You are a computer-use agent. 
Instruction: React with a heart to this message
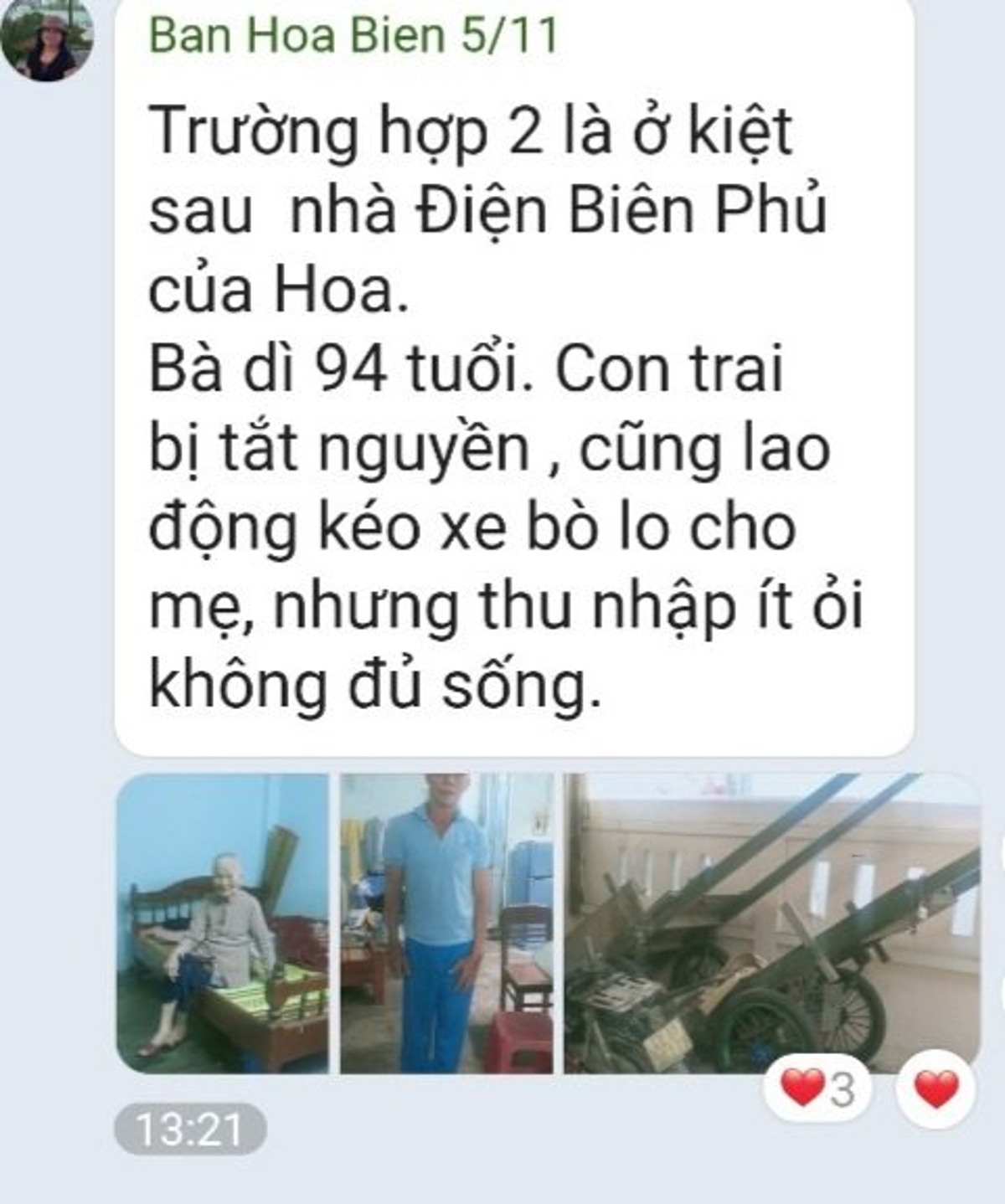tap(935, 1089)
